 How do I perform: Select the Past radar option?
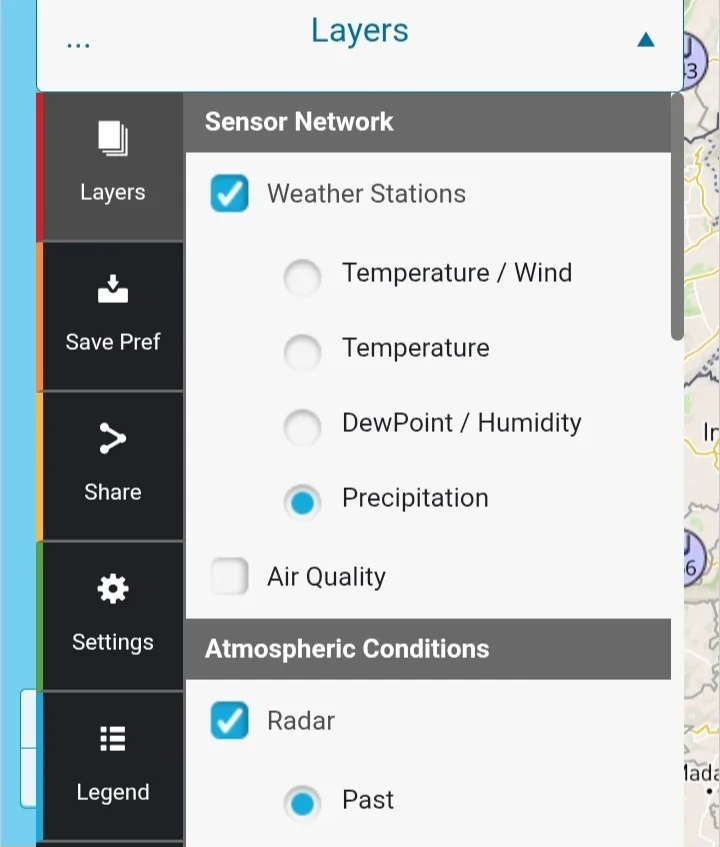point(302,803)
